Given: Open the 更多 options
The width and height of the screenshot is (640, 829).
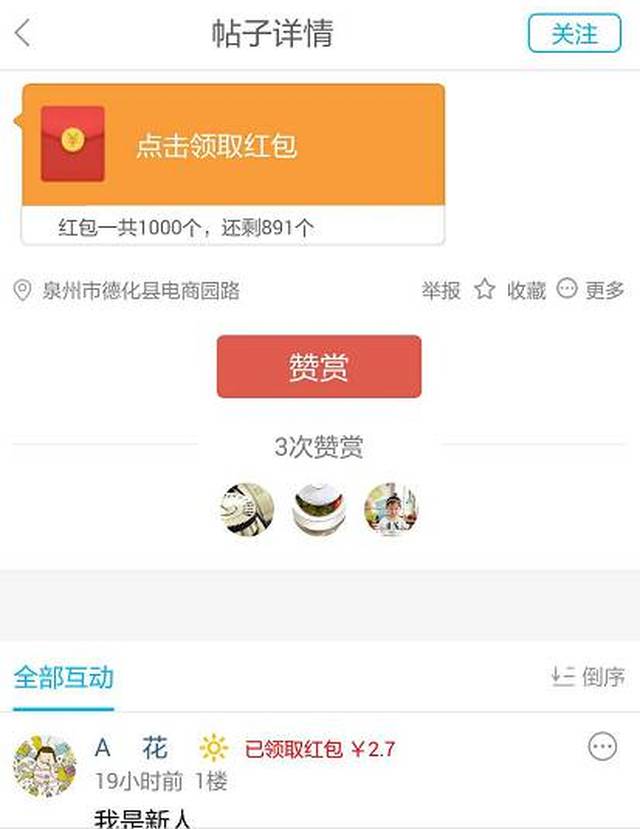Looking at the screenshot, I should click(x=591, y=291).
